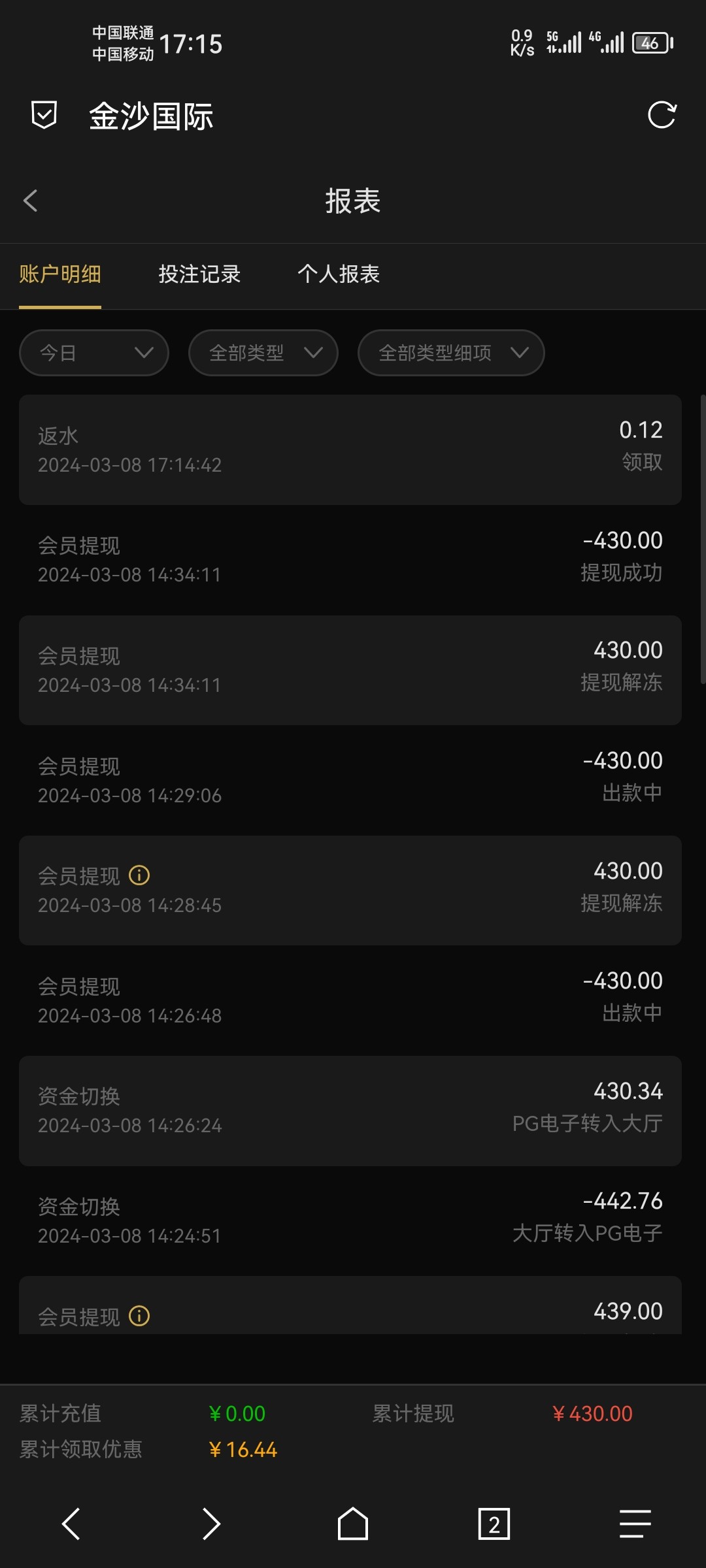Navigate back using the browser toolbar arrow
The width and height of the screenshot is (706, 1568).
coord(71,1524)
